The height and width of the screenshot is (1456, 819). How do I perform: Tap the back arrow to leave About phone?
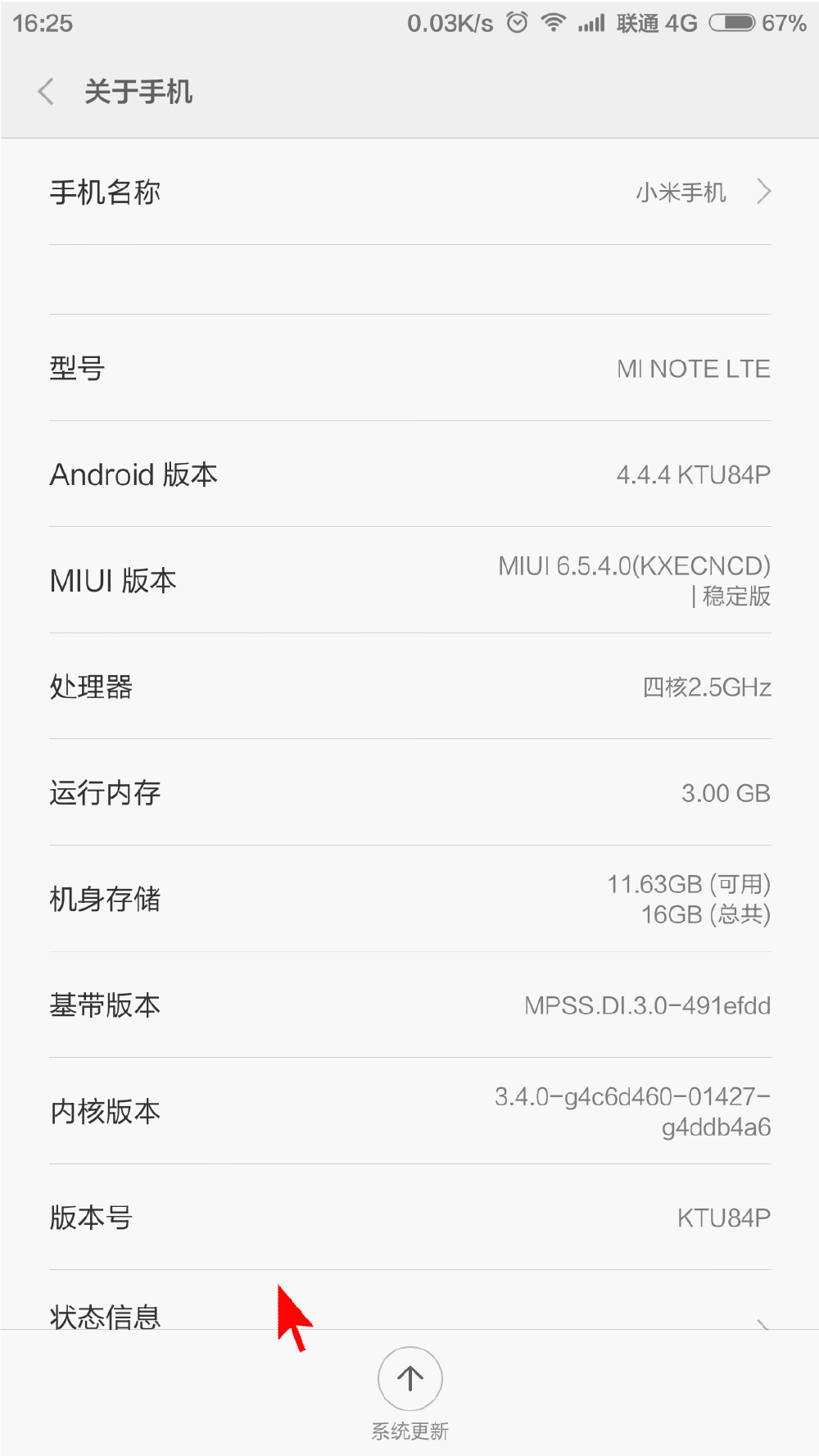45,91
